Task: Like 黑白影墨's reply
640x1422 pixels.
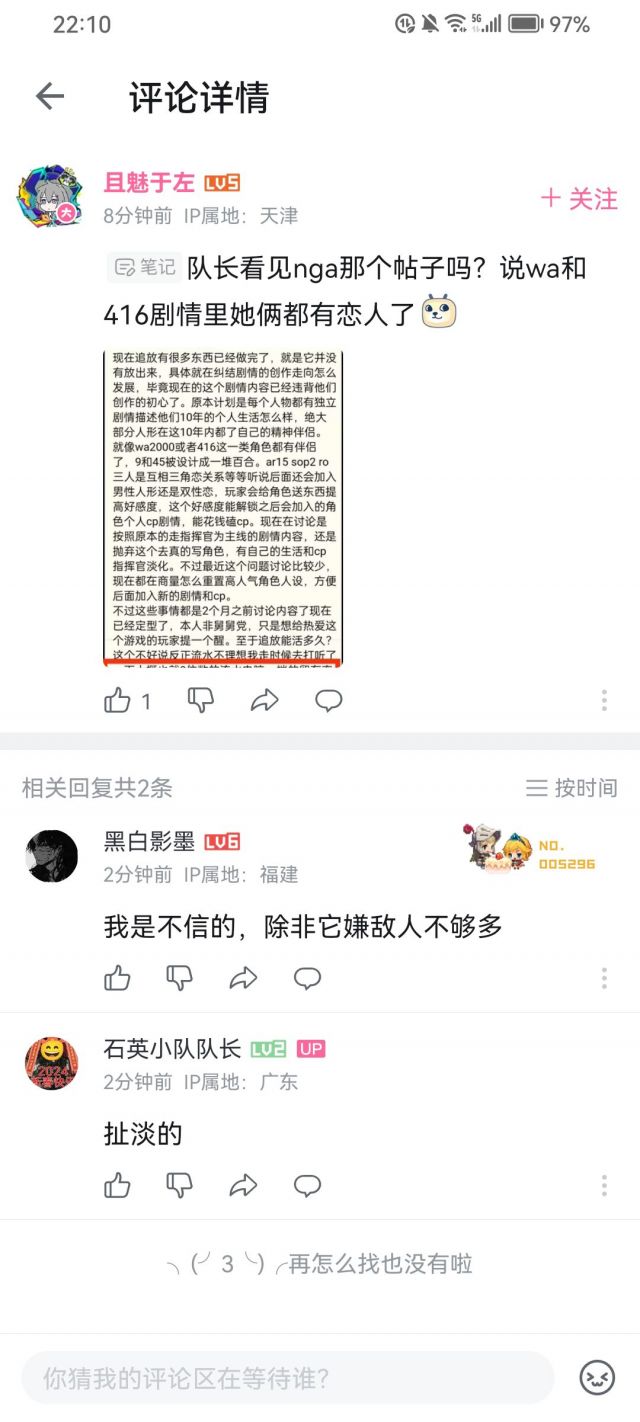Action: [x=118, y=978]
